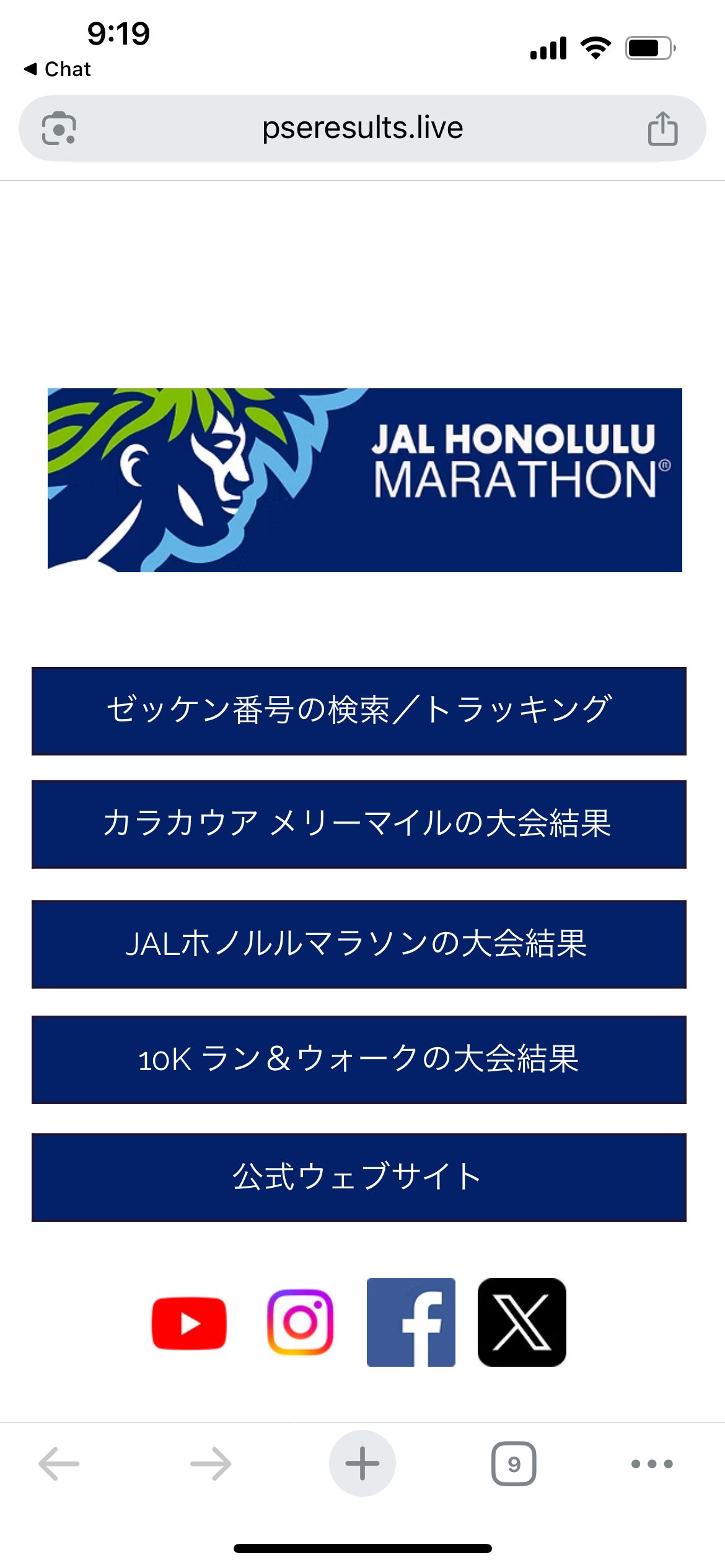Open the Instagram profile link
The height and width of the screenshot is (1568, 725).
[x=301, y=1323]
